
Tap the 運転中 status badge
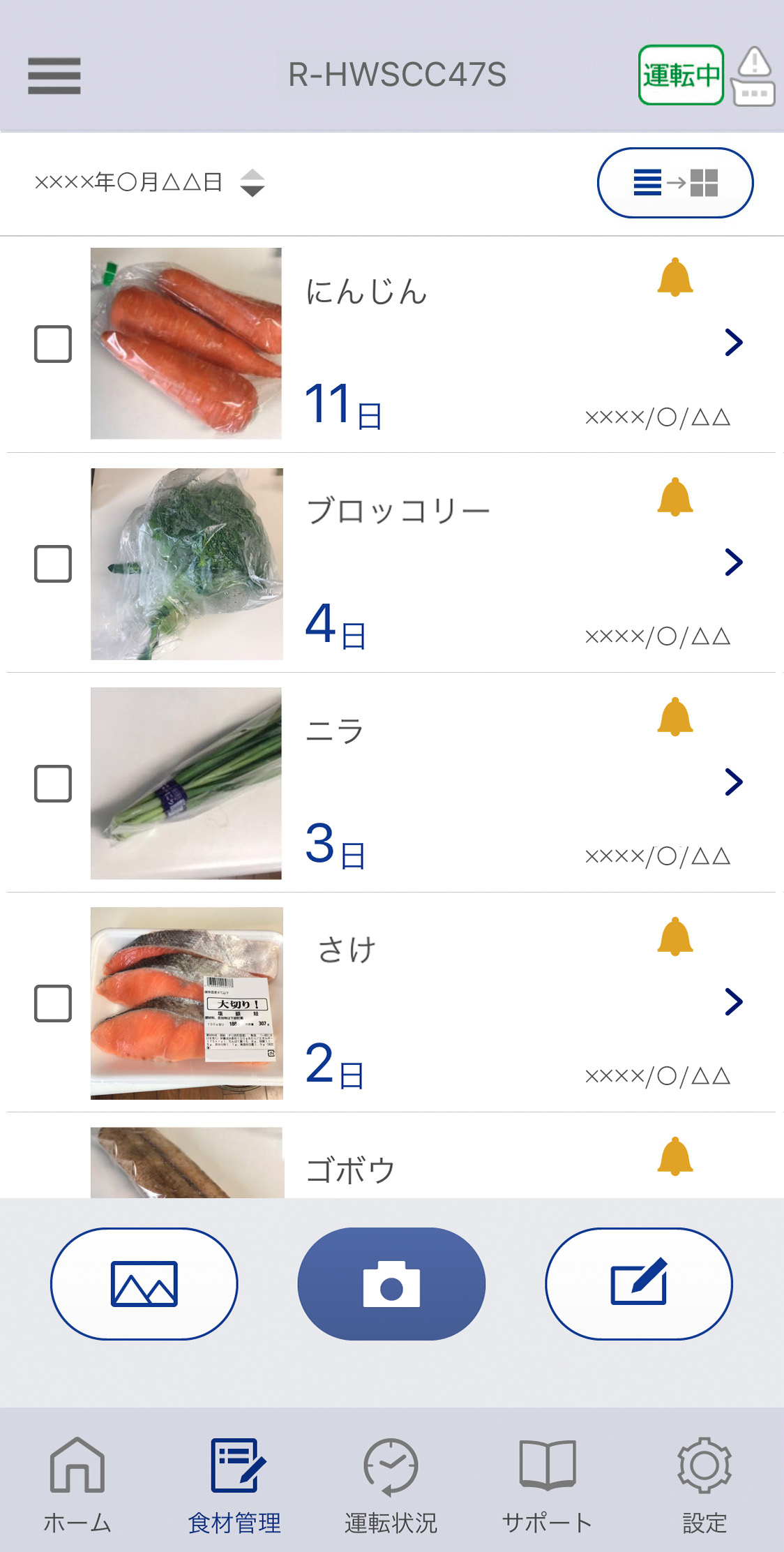coord(681,75)
